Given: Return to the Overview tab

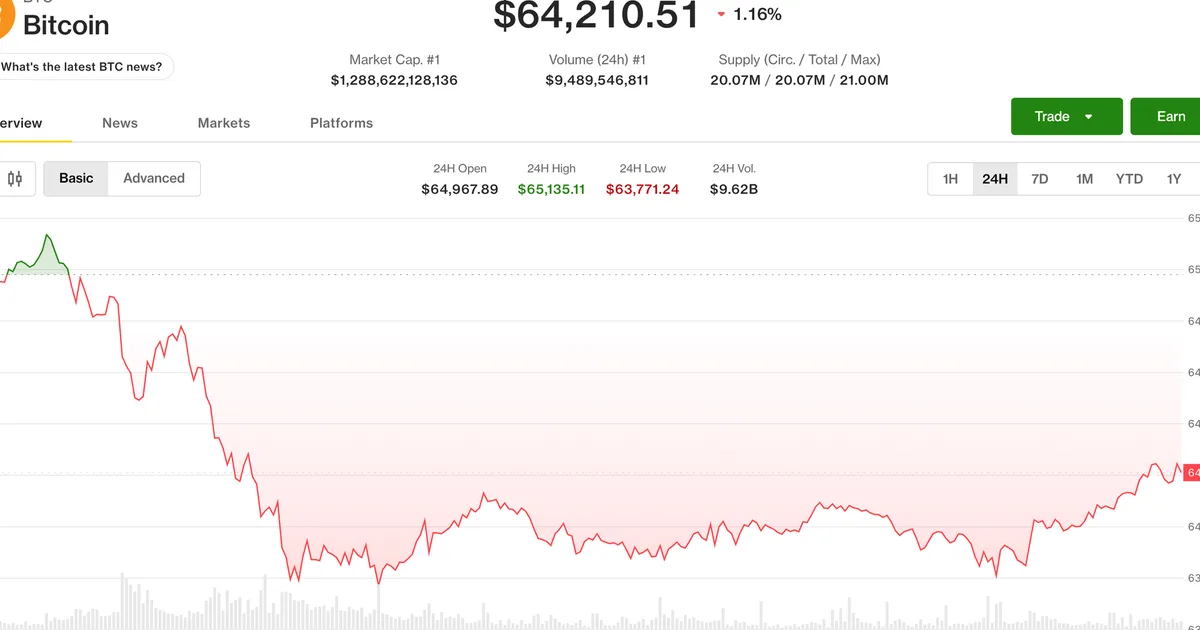Looking at the screenshot, I should click(21, 123).
